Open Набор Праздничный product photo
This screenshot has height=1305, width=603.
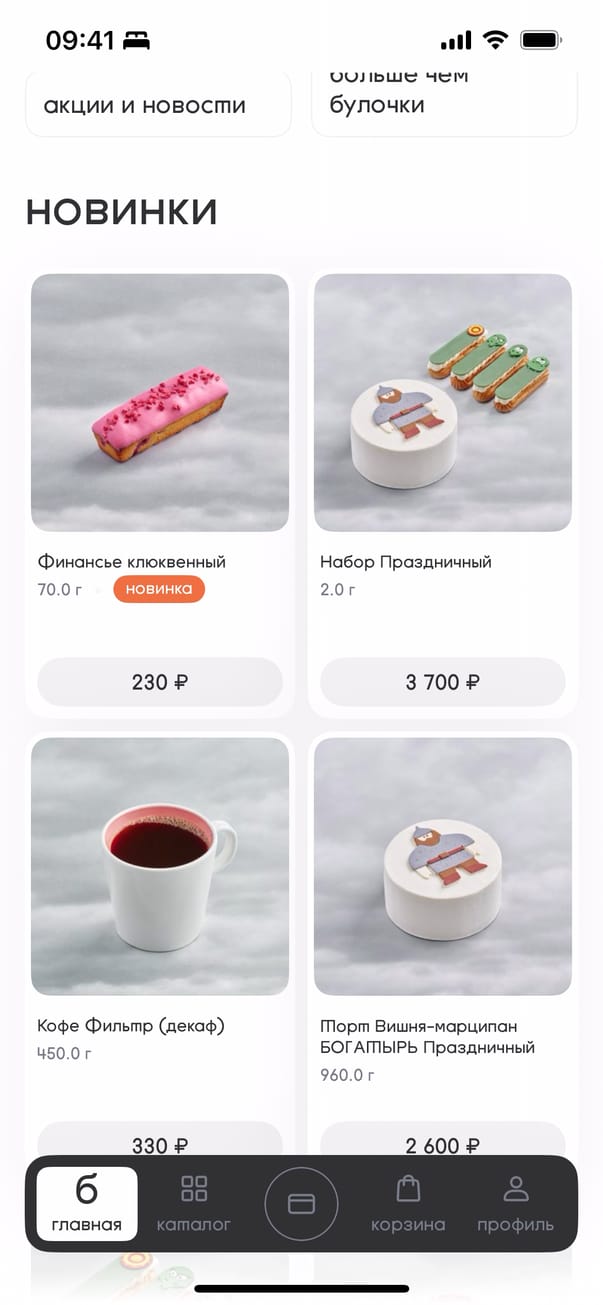[x=443, y=402]
